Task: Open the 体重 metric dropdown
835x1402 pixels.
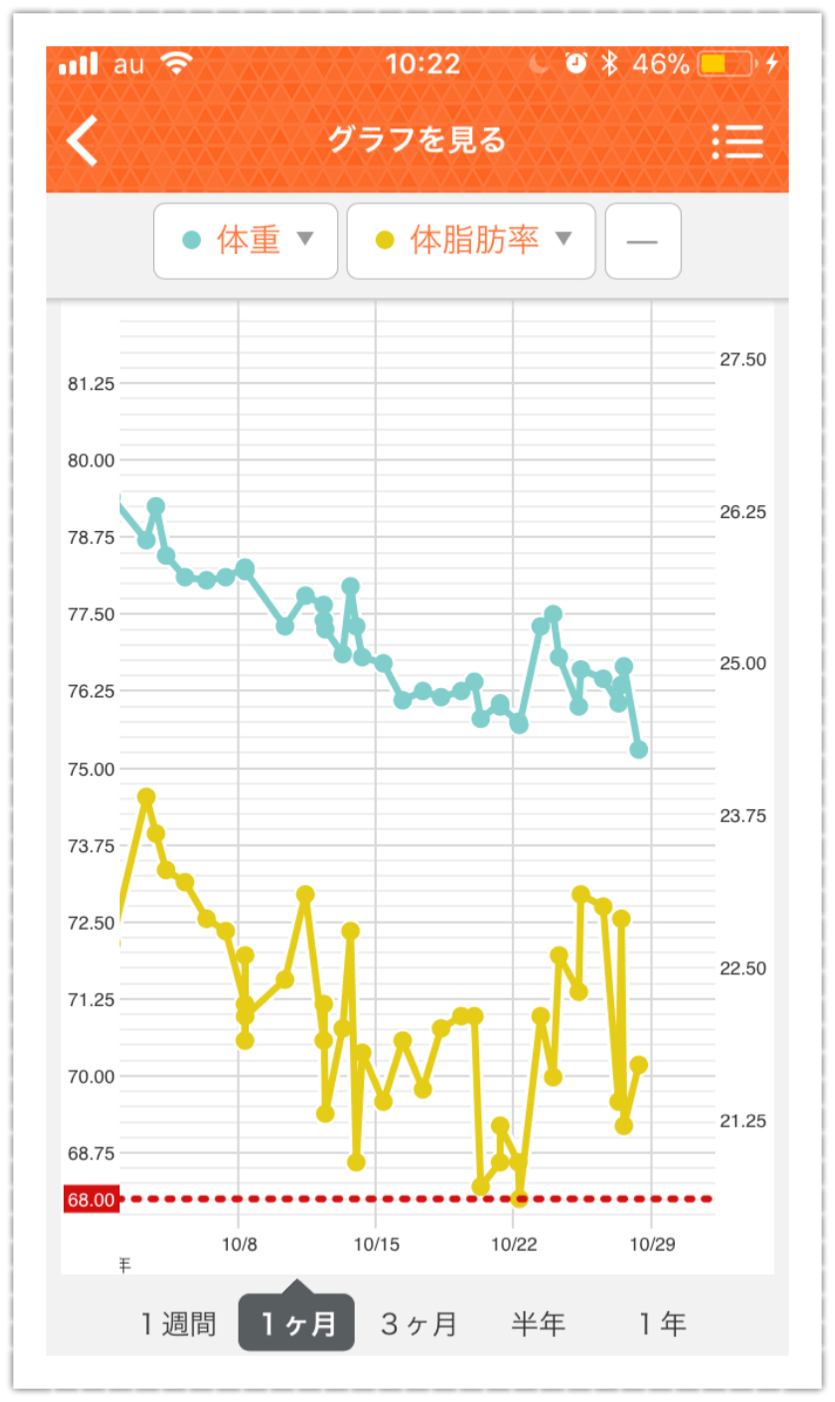Action: 246,241
